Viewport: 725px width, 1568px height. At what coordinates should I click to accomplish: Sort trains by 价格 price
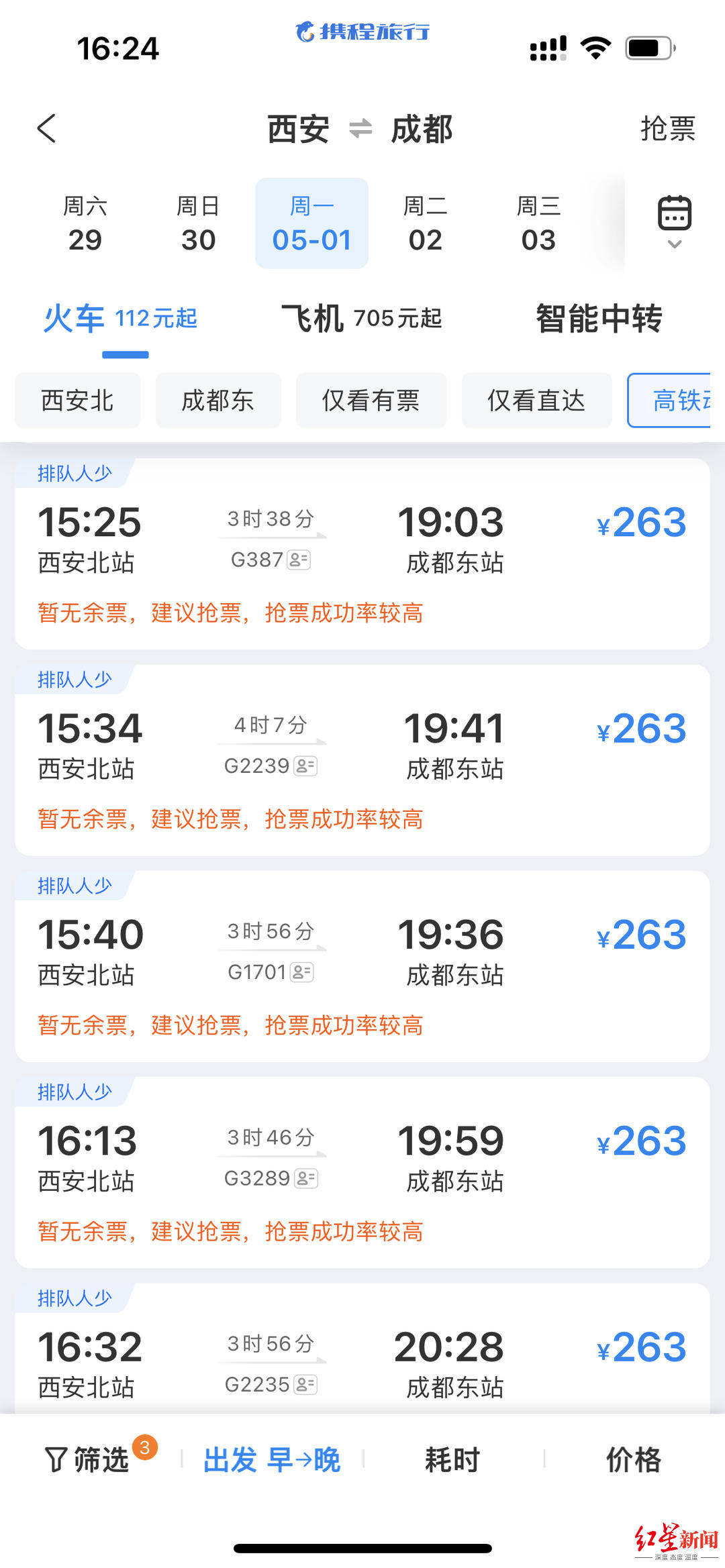coord(633,1459)
